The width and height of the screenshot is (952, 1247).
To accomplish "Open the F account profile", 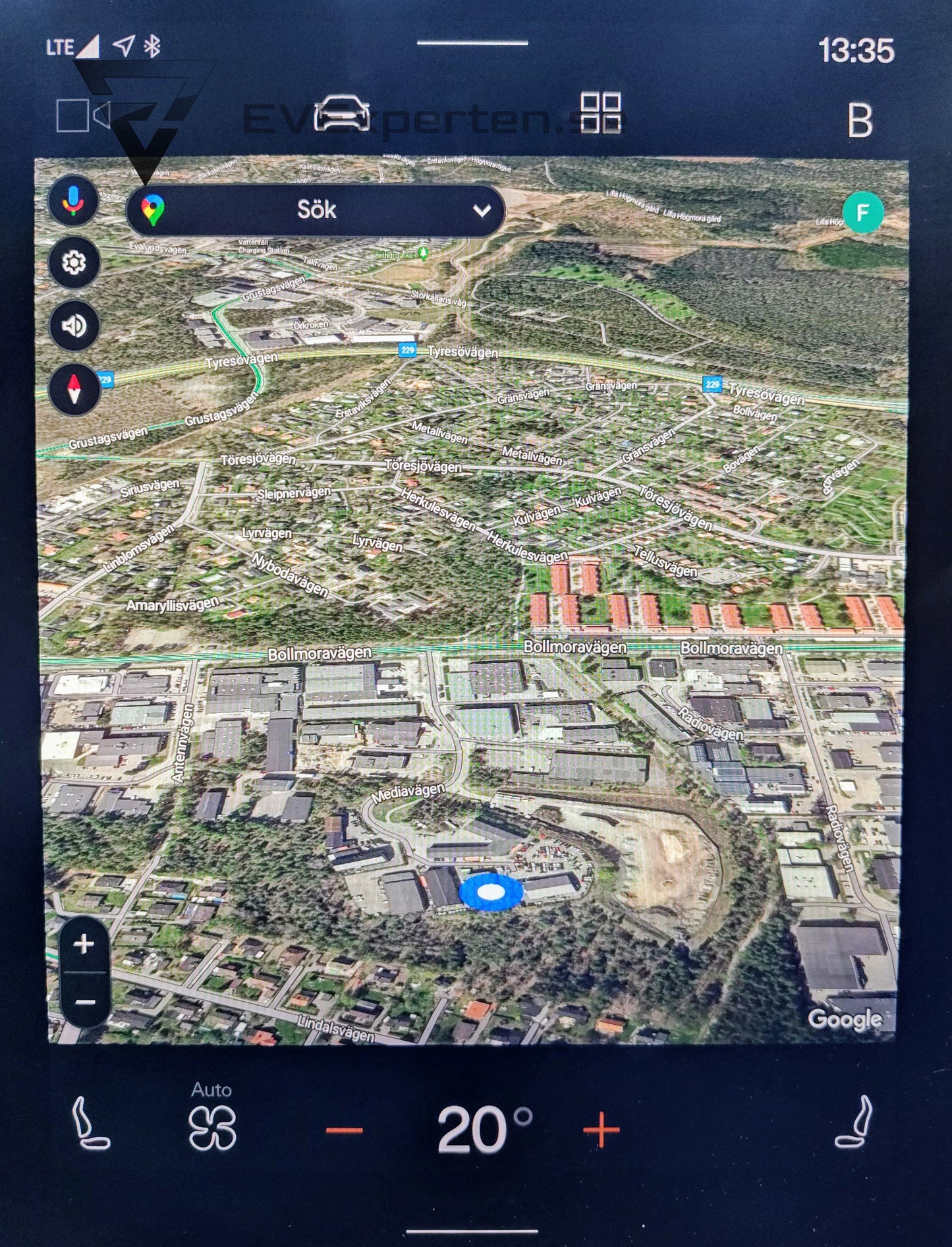I will click(x=862, y=212).
